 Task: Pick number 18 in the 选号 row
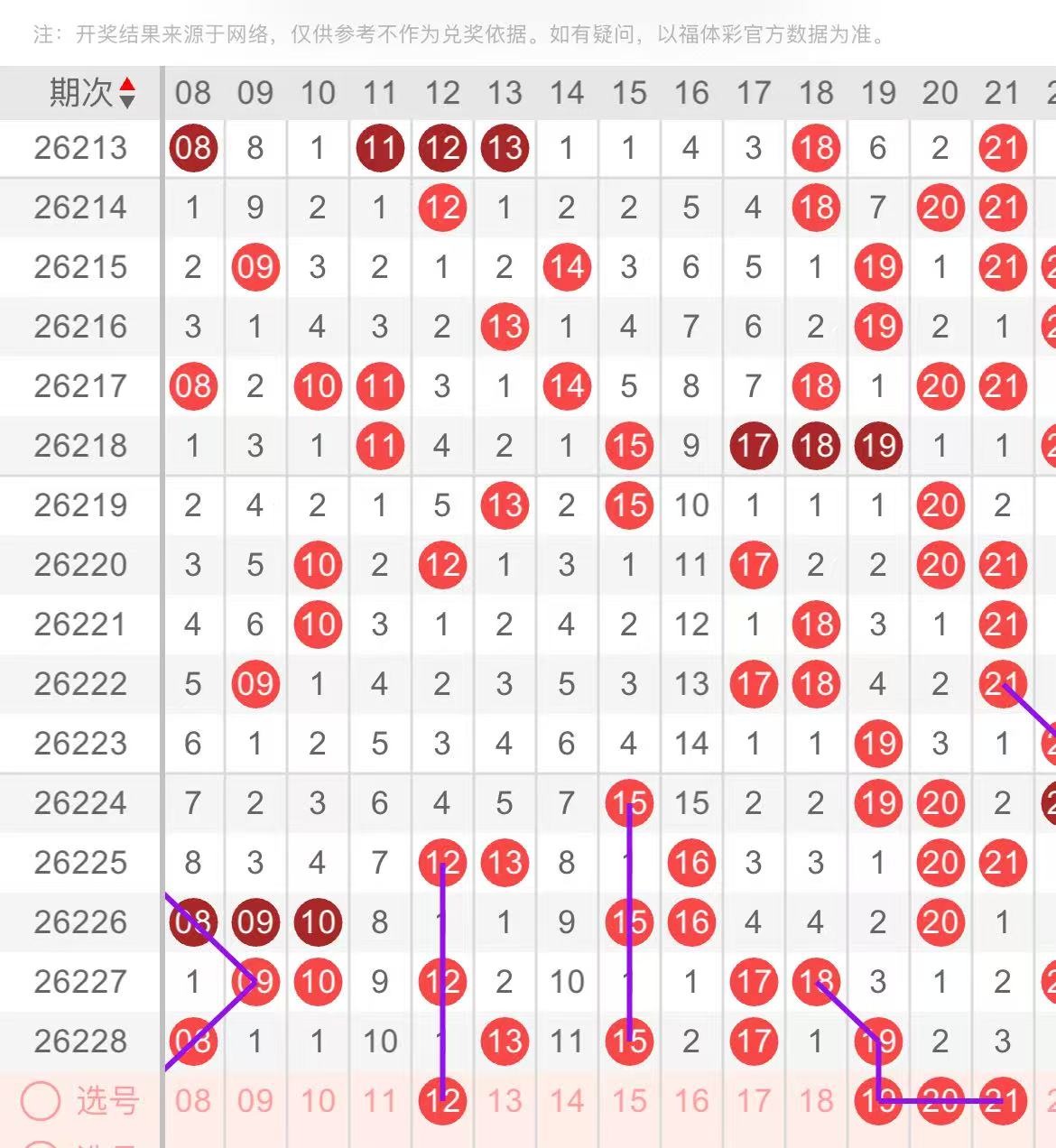(816, 1101)
